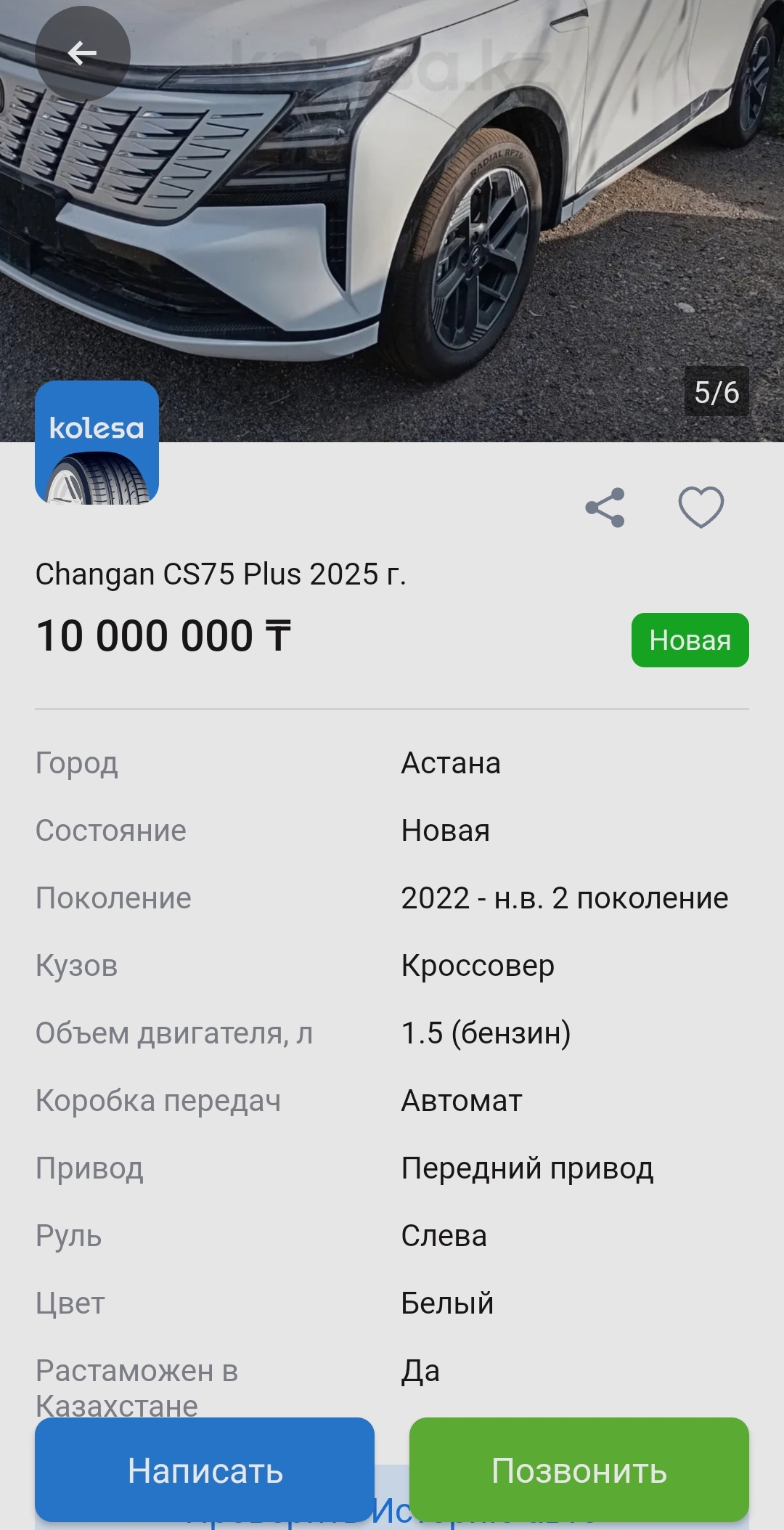This screenshot has height=1530, width=784.
Task: Call the seller via Позвонить button
Action: (x=579, y=1470)
